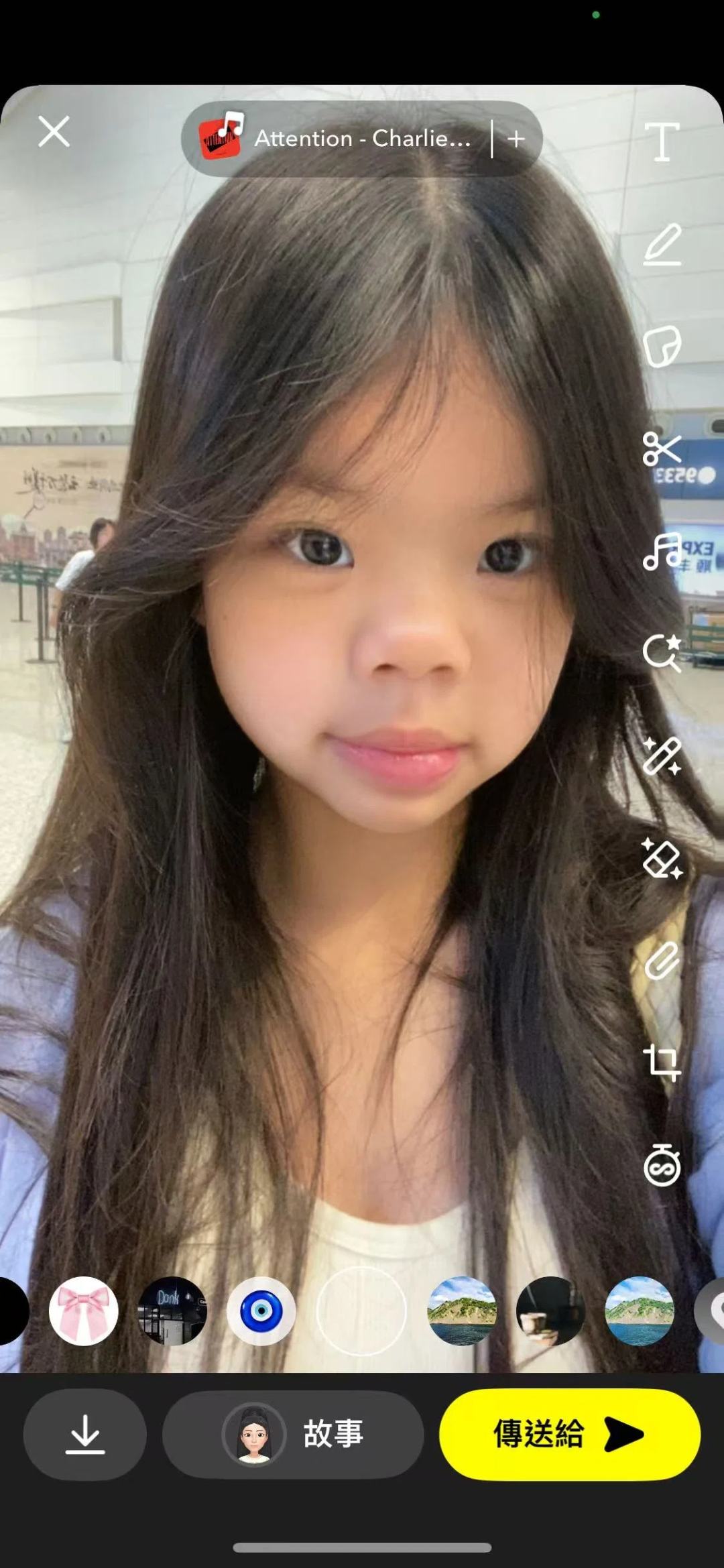724x1568 pixels.
Task: Attach a link with the paperclip
Action: coord(662,961)
